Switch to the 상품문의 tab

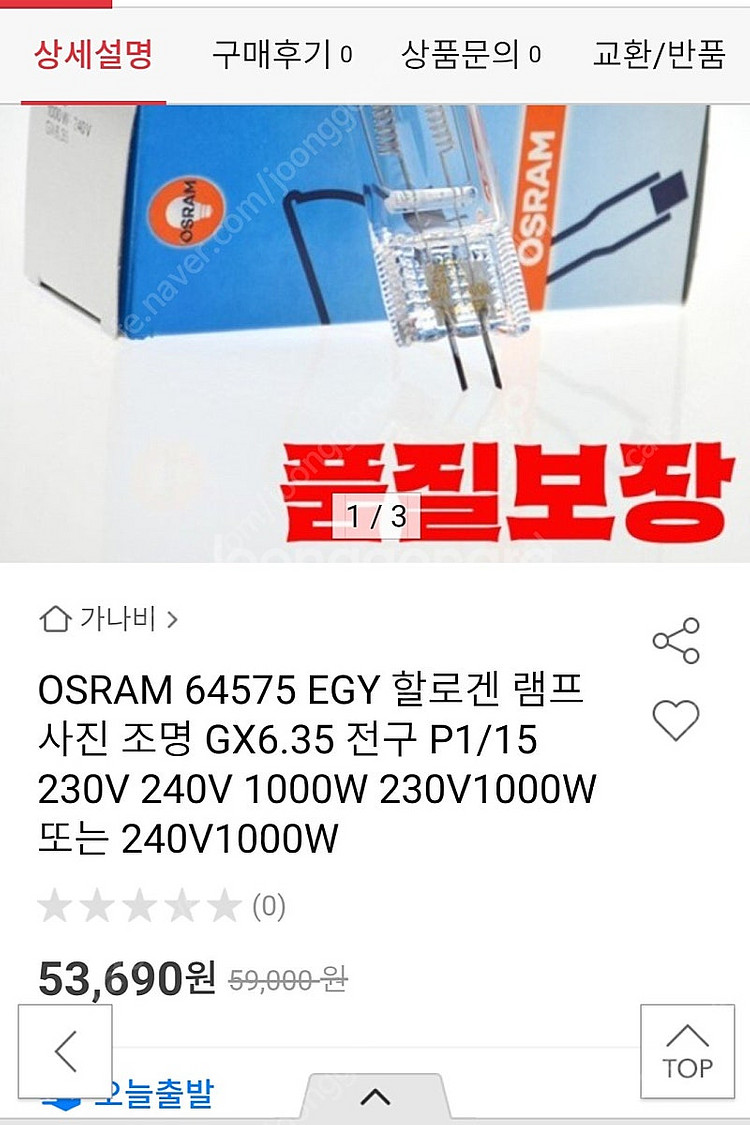click(470, 55)
